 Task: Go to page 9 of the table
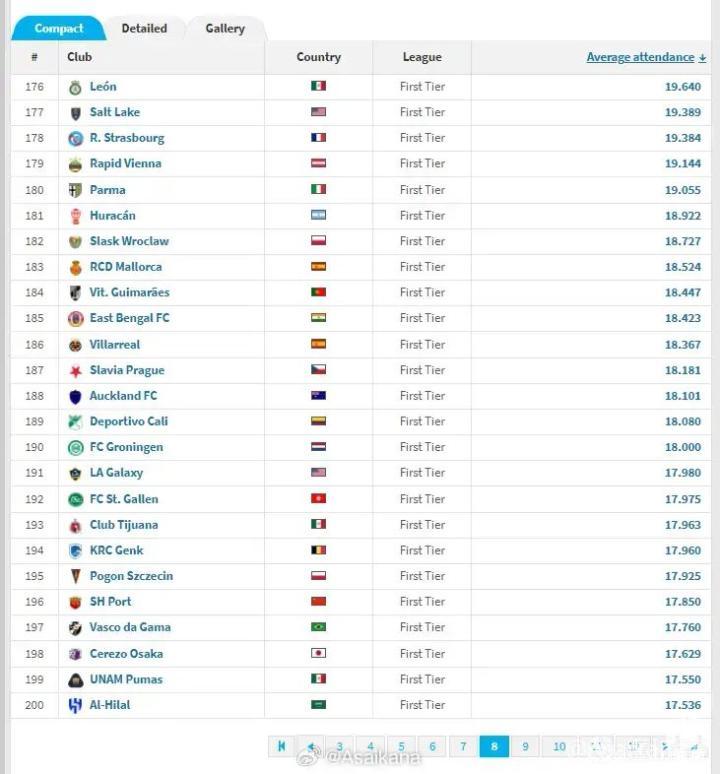[525, 746]
